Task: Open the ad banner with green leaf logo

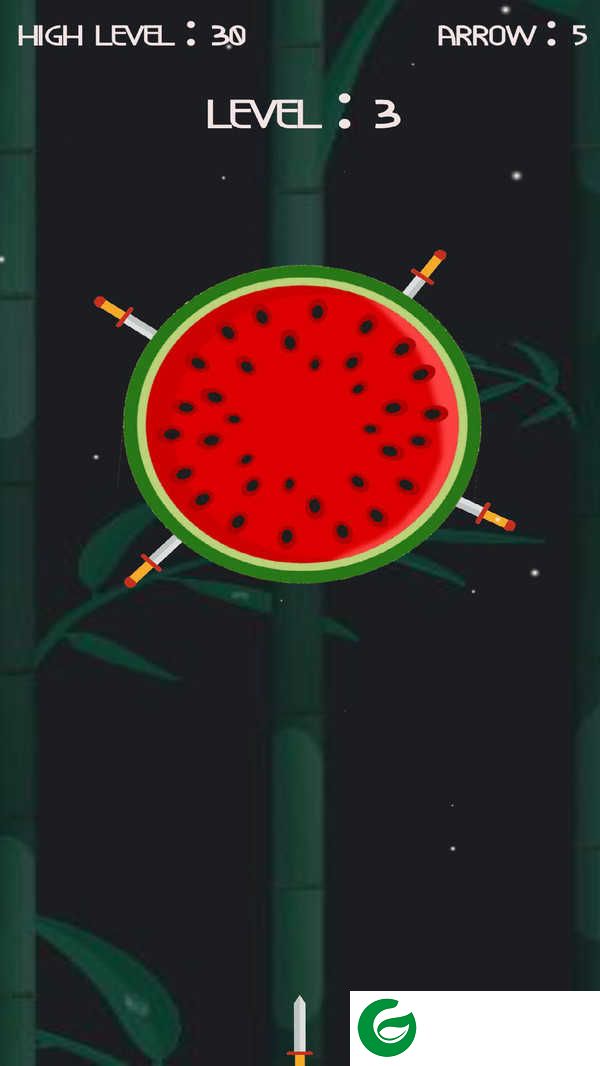Action: (x=474, y=1028)
